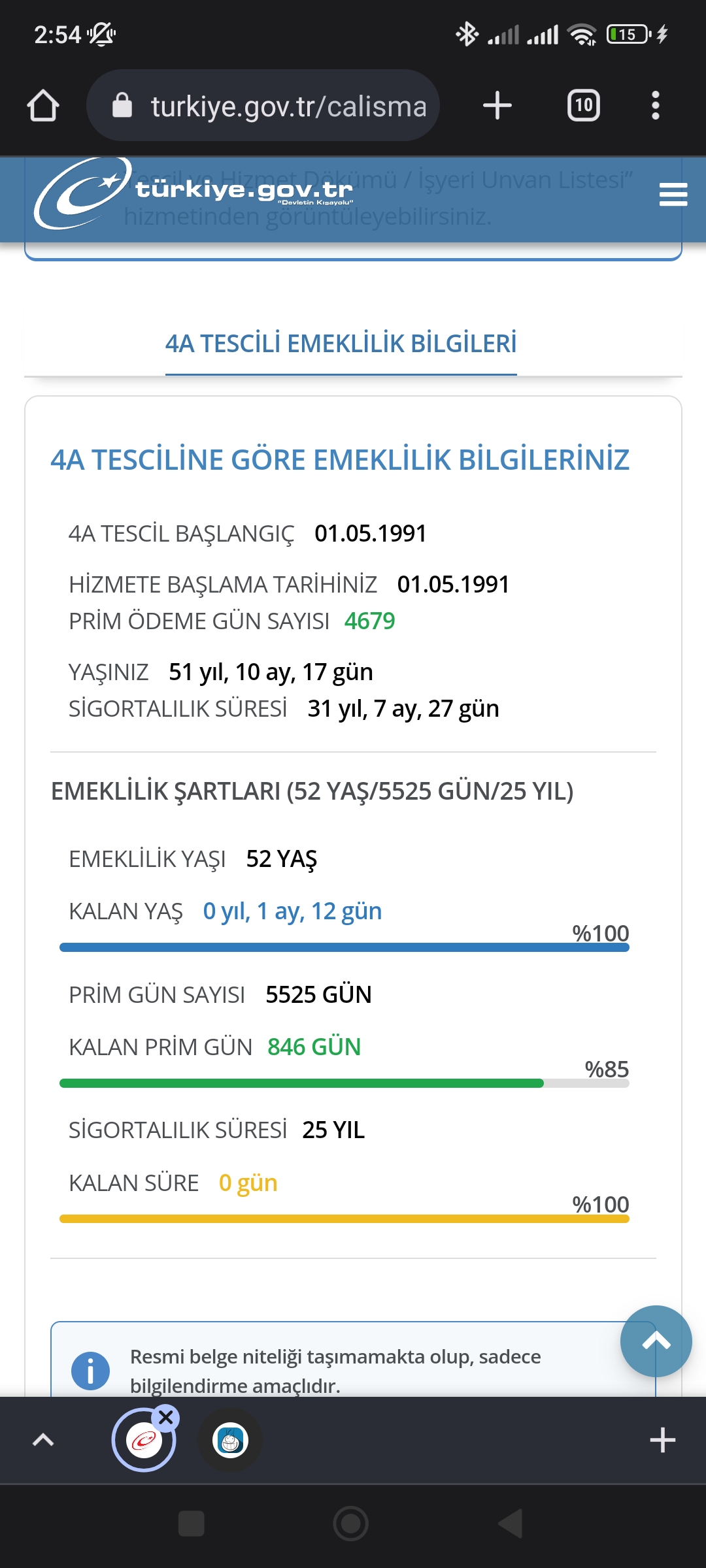Open the tab switcher showing 10 tabs
The image size is (706, 1568).
coord(584,106)
